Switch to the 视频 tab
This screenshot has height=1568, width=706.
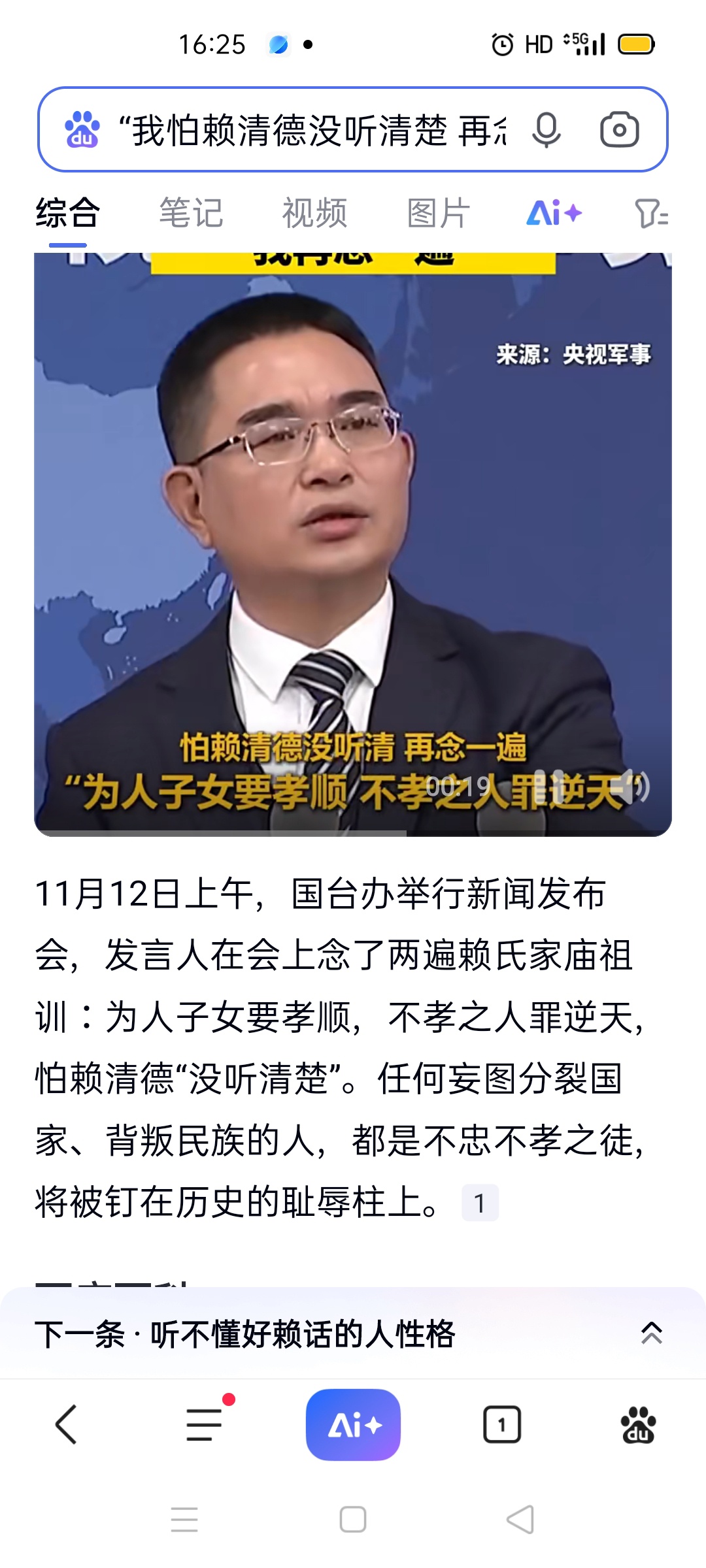coord(314,214)
